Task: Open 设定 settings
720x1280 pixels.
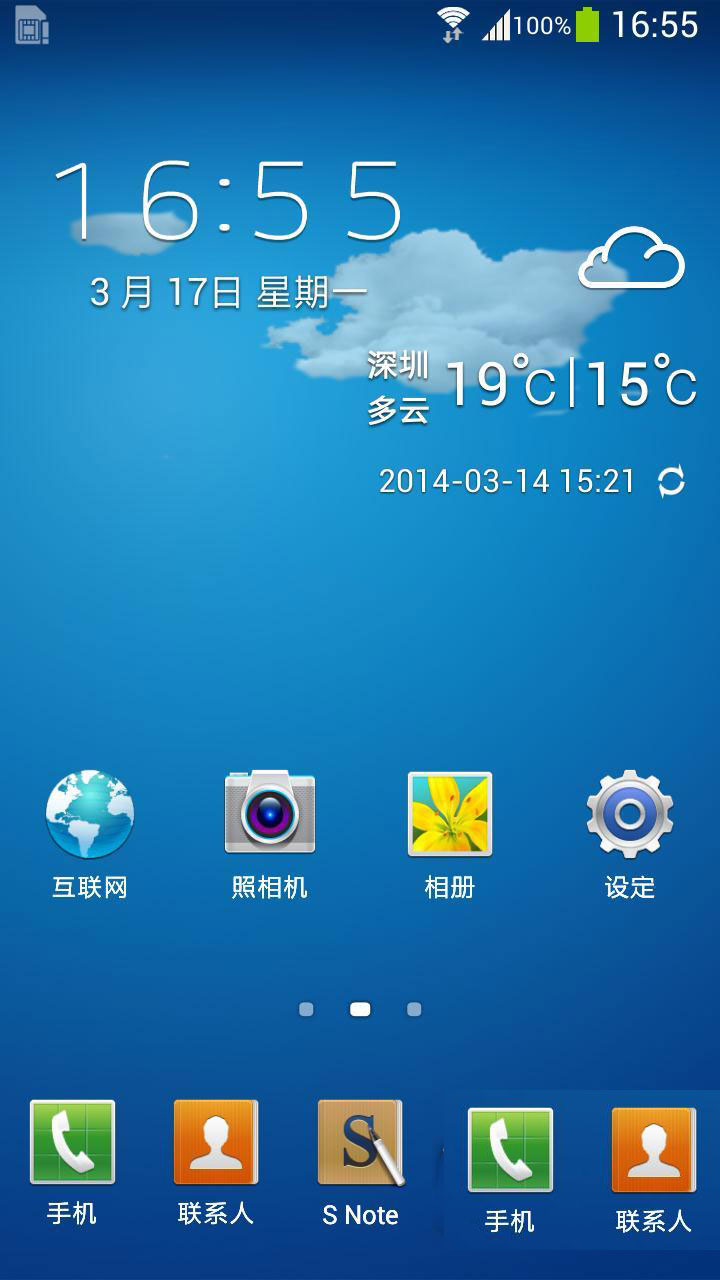Action: (630, 815)
